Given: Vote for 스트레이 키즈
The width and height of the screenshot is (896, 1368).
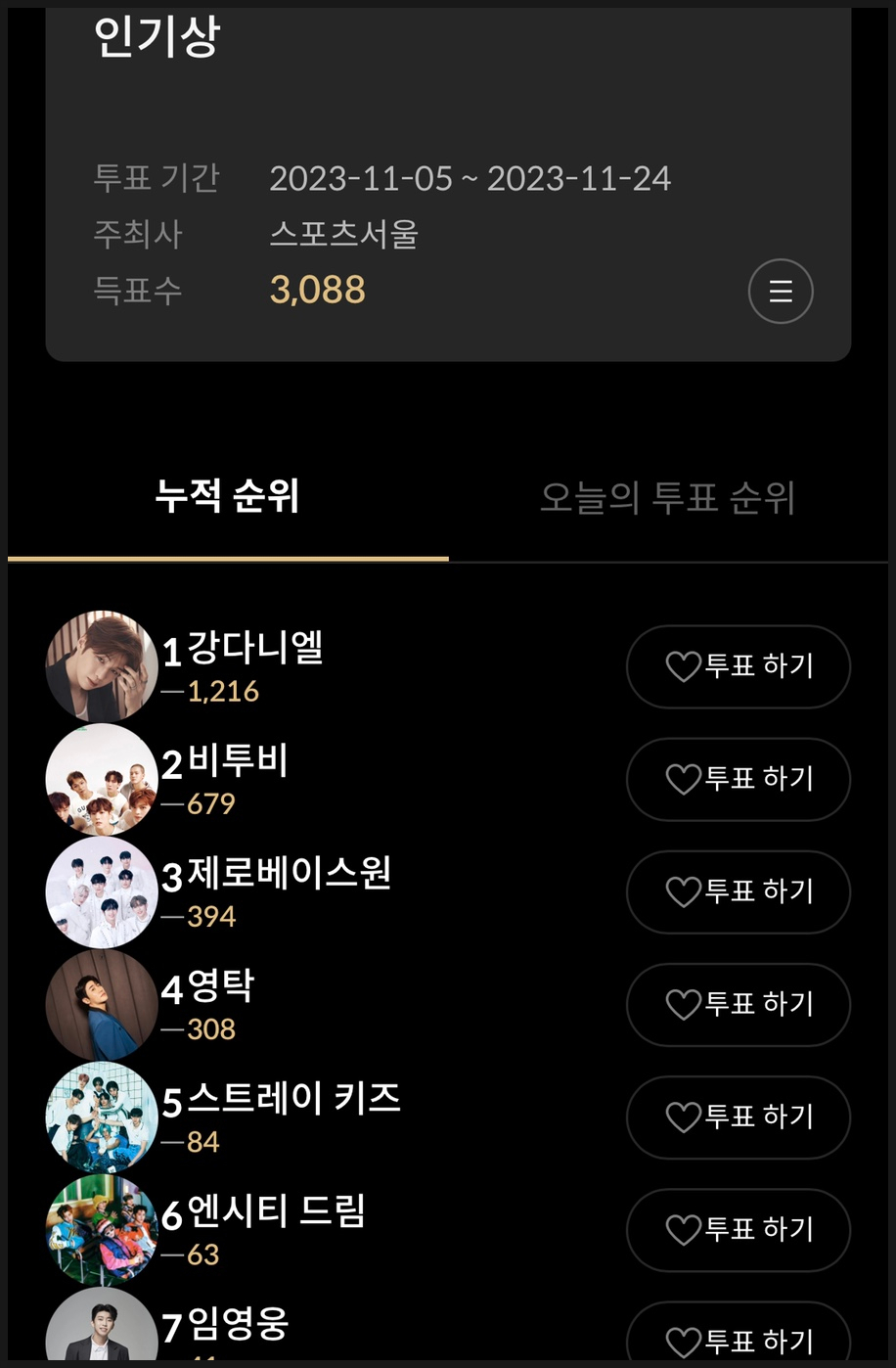Looking at the screenshot, I should tap(738, 1117).
